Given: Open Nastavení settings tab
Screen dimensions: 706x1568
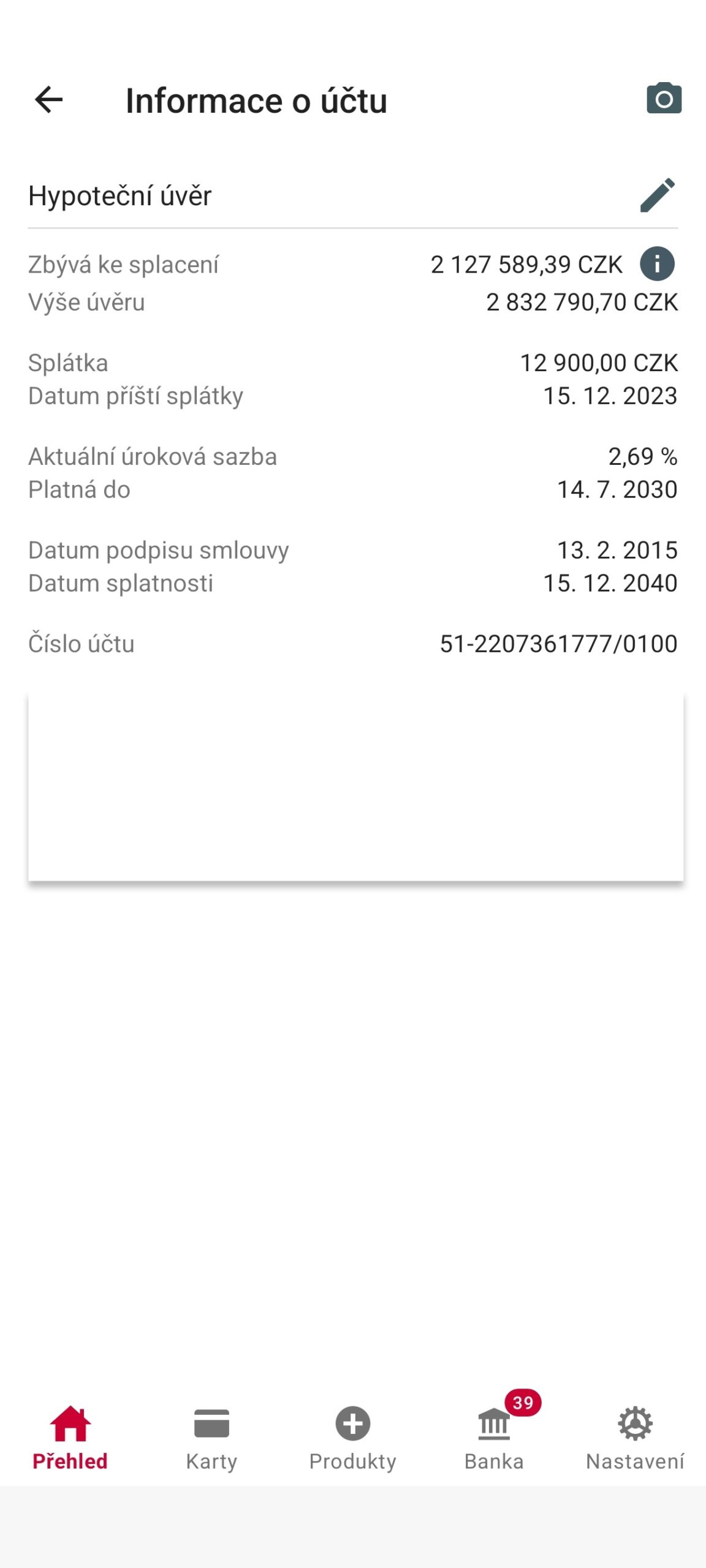Looking at the screenshot, I should pyautogui.click(x=635, y=1438).
